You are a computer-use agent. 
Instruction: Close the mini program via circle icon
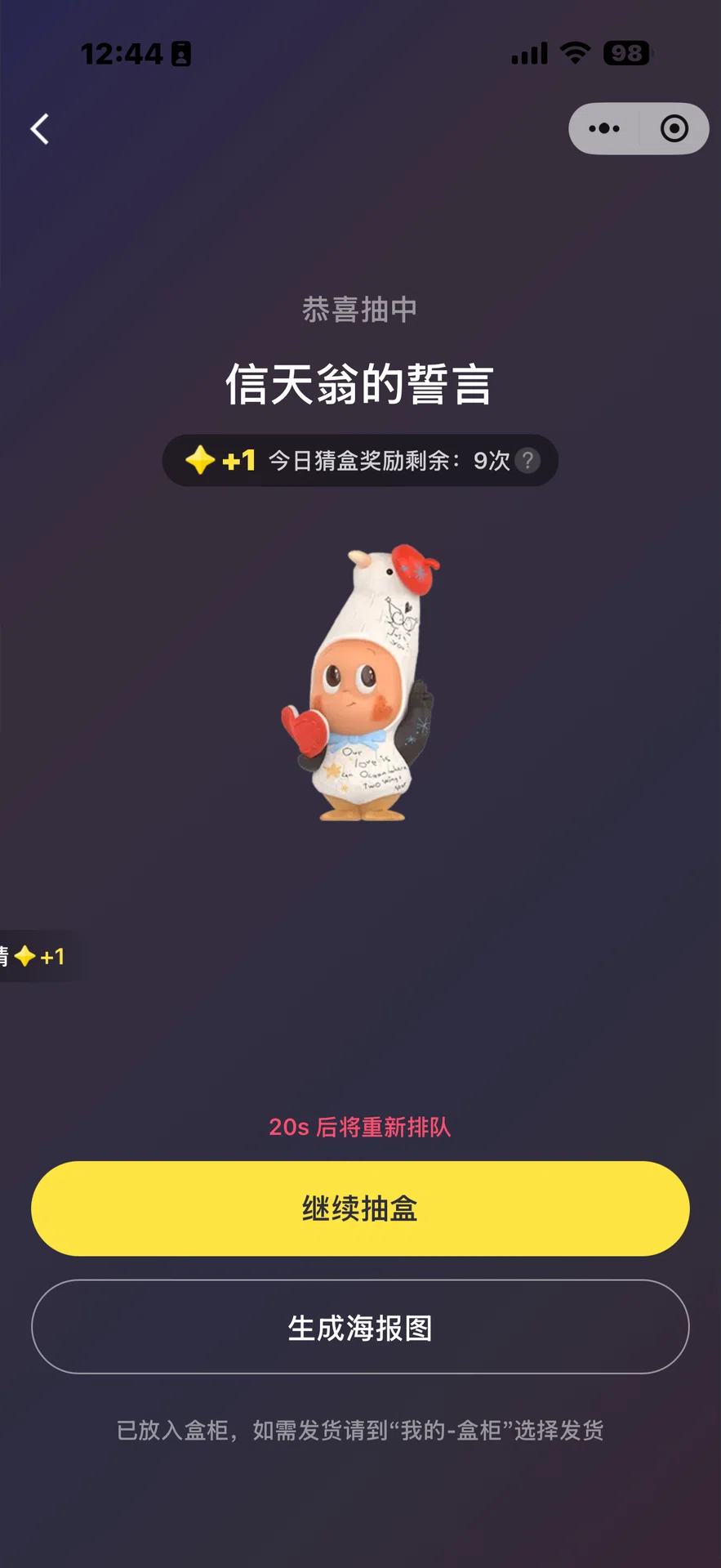click(674, 128)
